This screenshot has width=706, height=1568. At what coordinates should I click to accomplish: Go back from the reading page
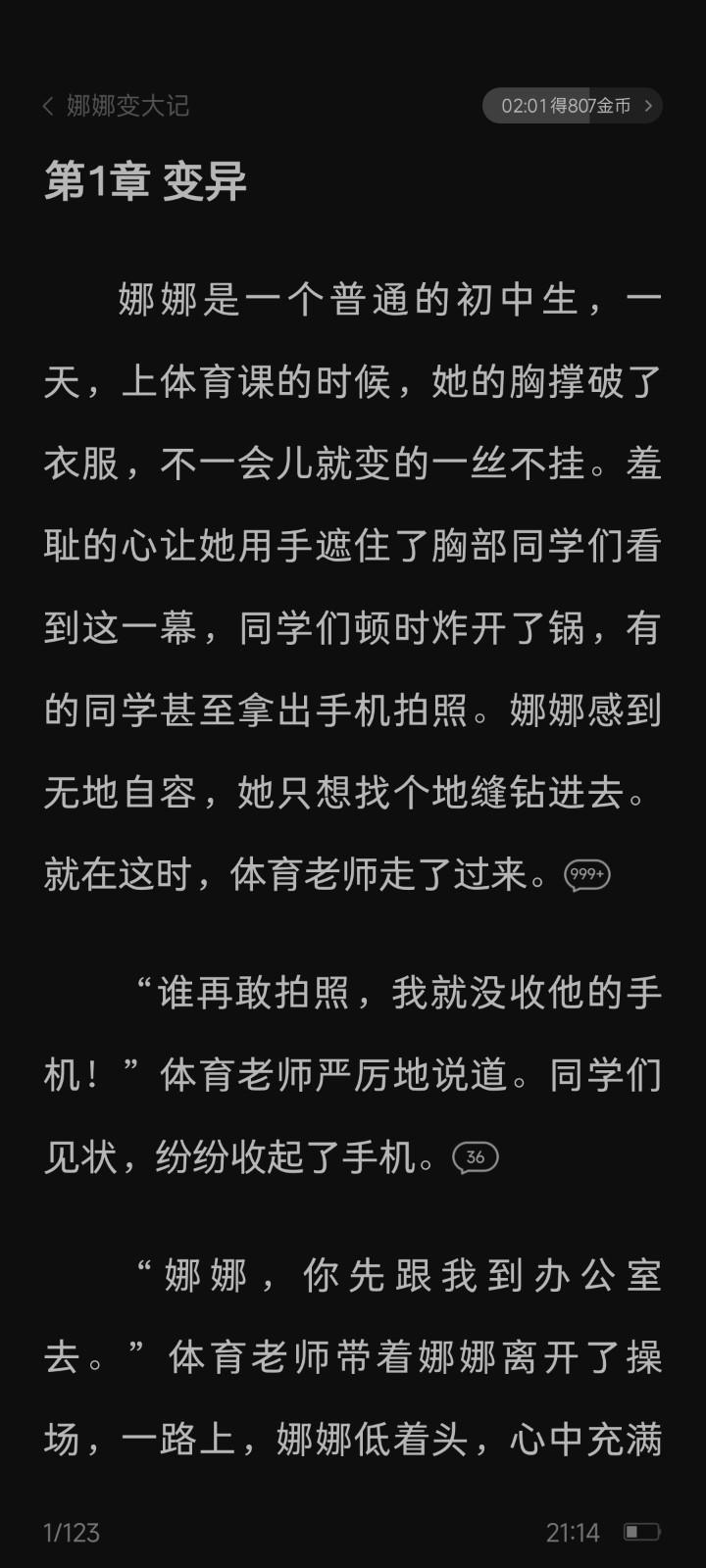pos(48,106)
